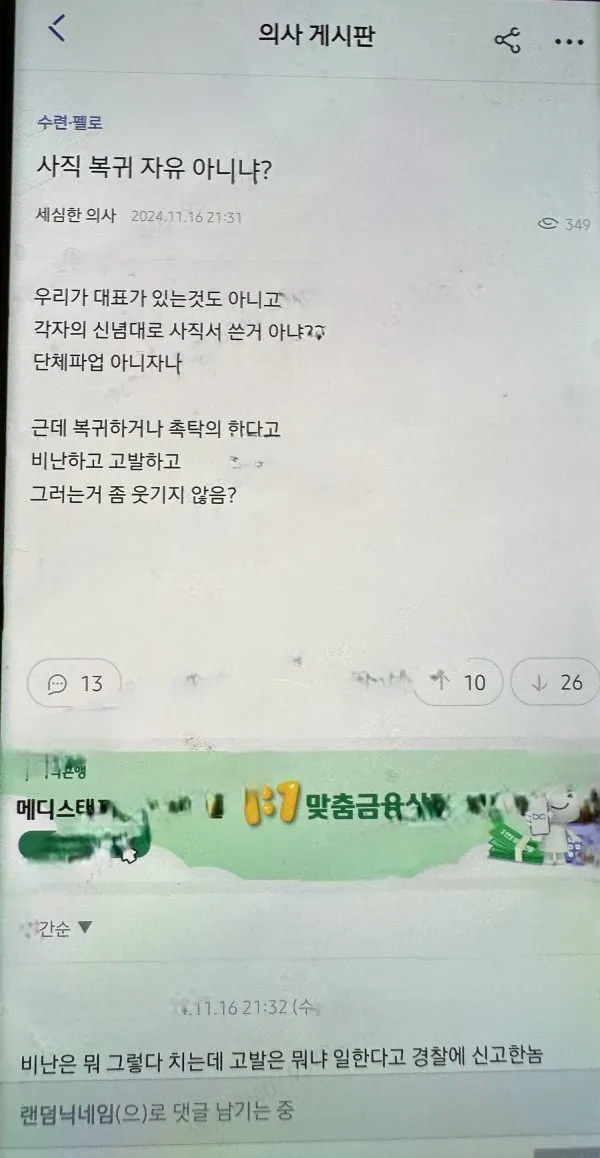
Task: Expand the comment sort order dropdown
Action: [60, 927]
